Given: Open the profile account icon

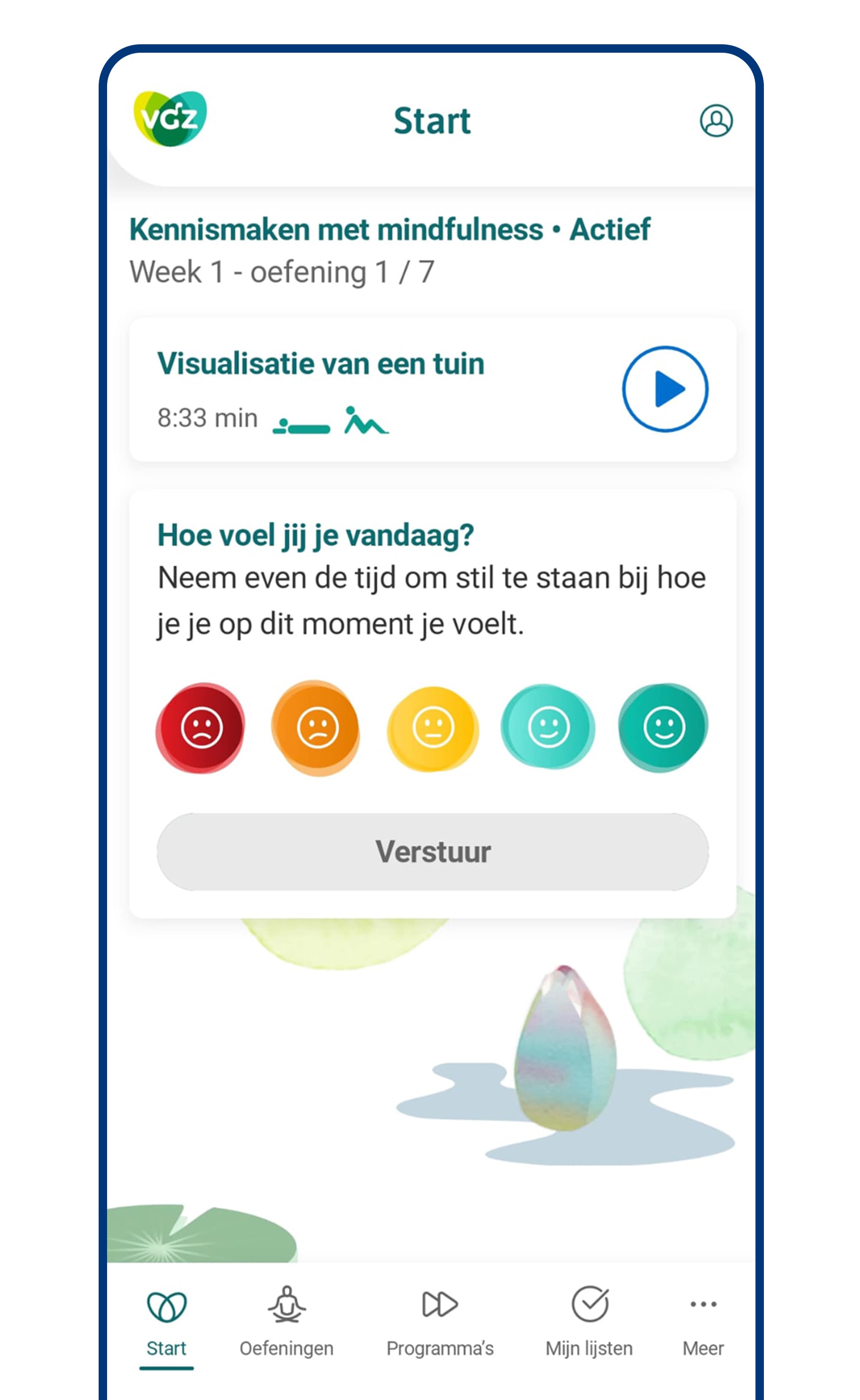Looking at the screenshot, I should coord(715,121).
